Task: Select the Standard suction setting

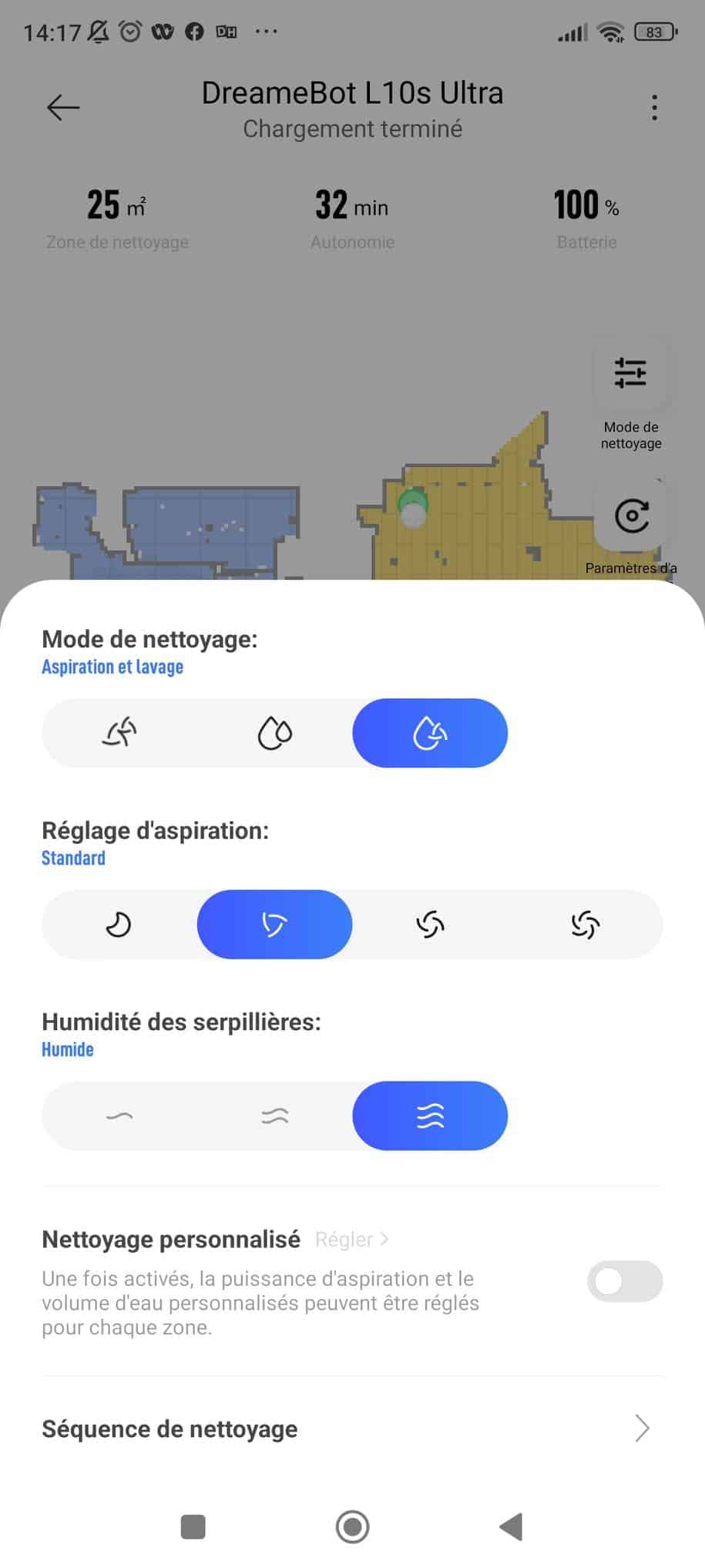Action: coord(274,924)
